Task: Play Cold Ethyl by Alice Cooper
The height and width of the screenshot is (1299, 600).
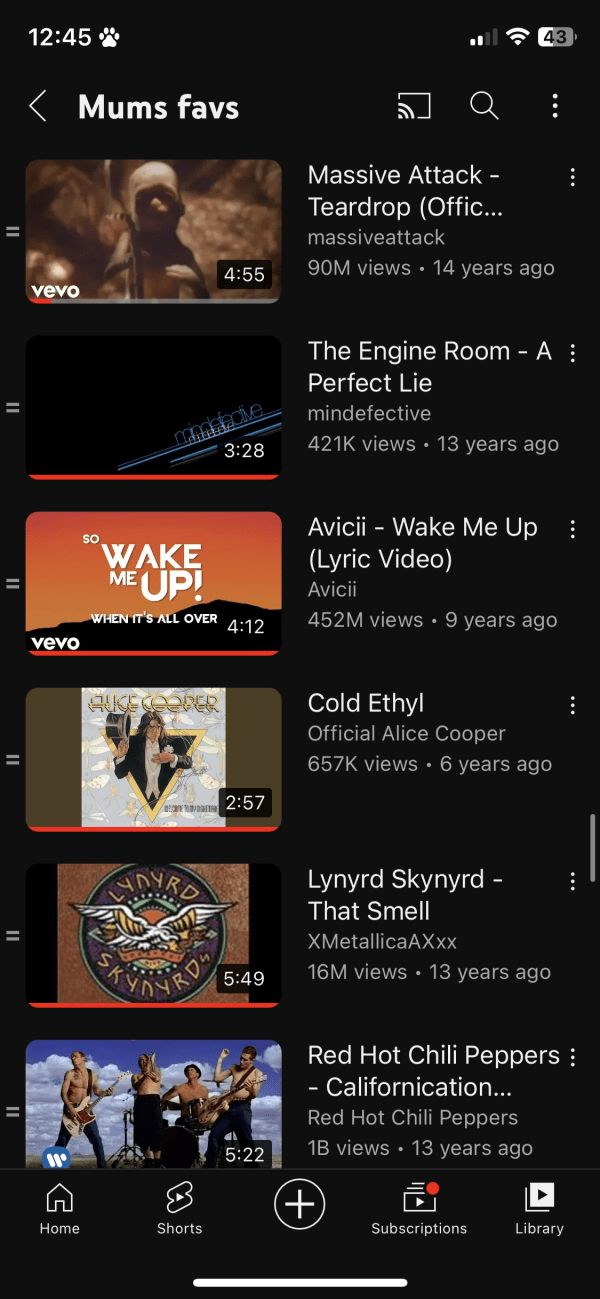Action: (153, 759)
